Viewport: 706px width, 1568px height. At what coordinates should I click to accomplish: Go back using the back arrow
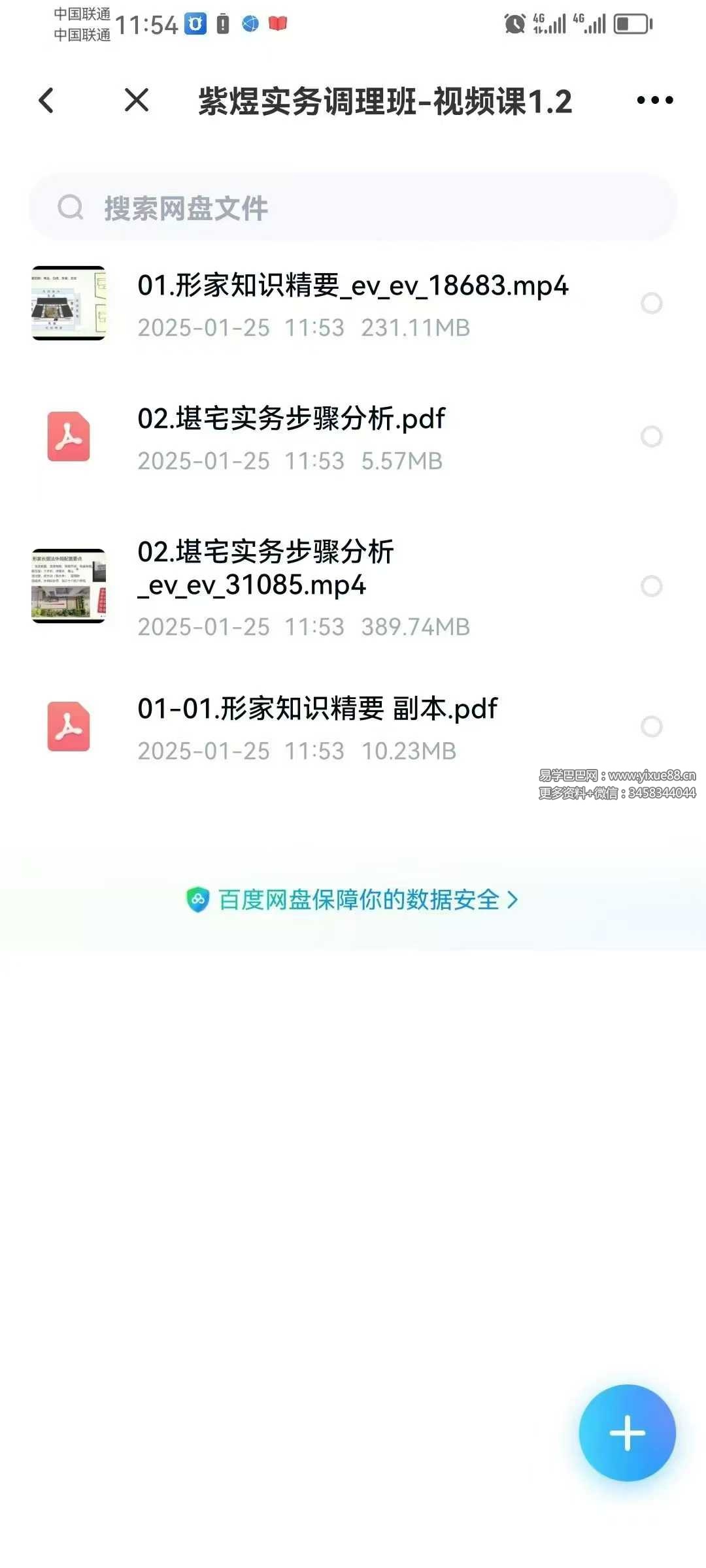tap(46, 101)
